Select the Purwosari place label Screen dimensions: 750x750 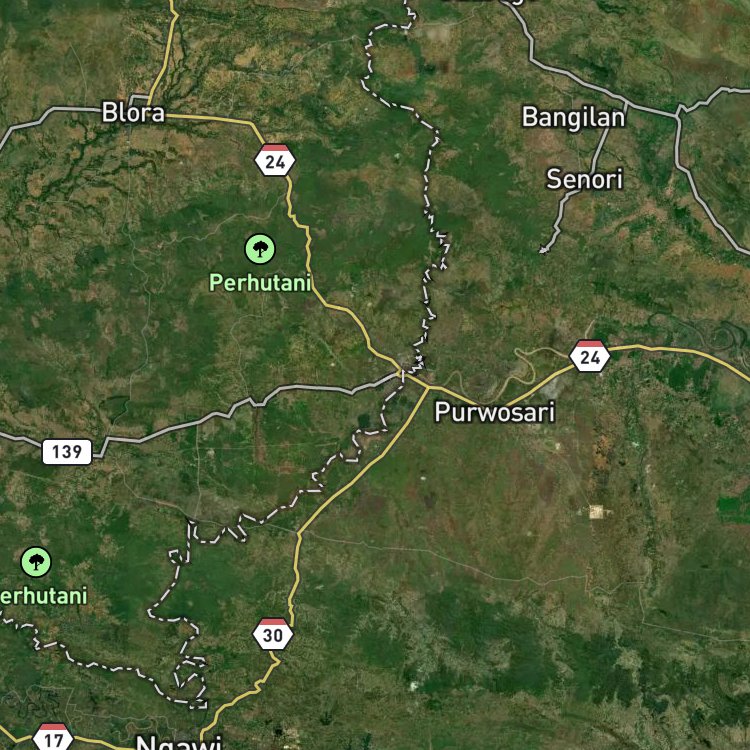[x=495, y=412]
